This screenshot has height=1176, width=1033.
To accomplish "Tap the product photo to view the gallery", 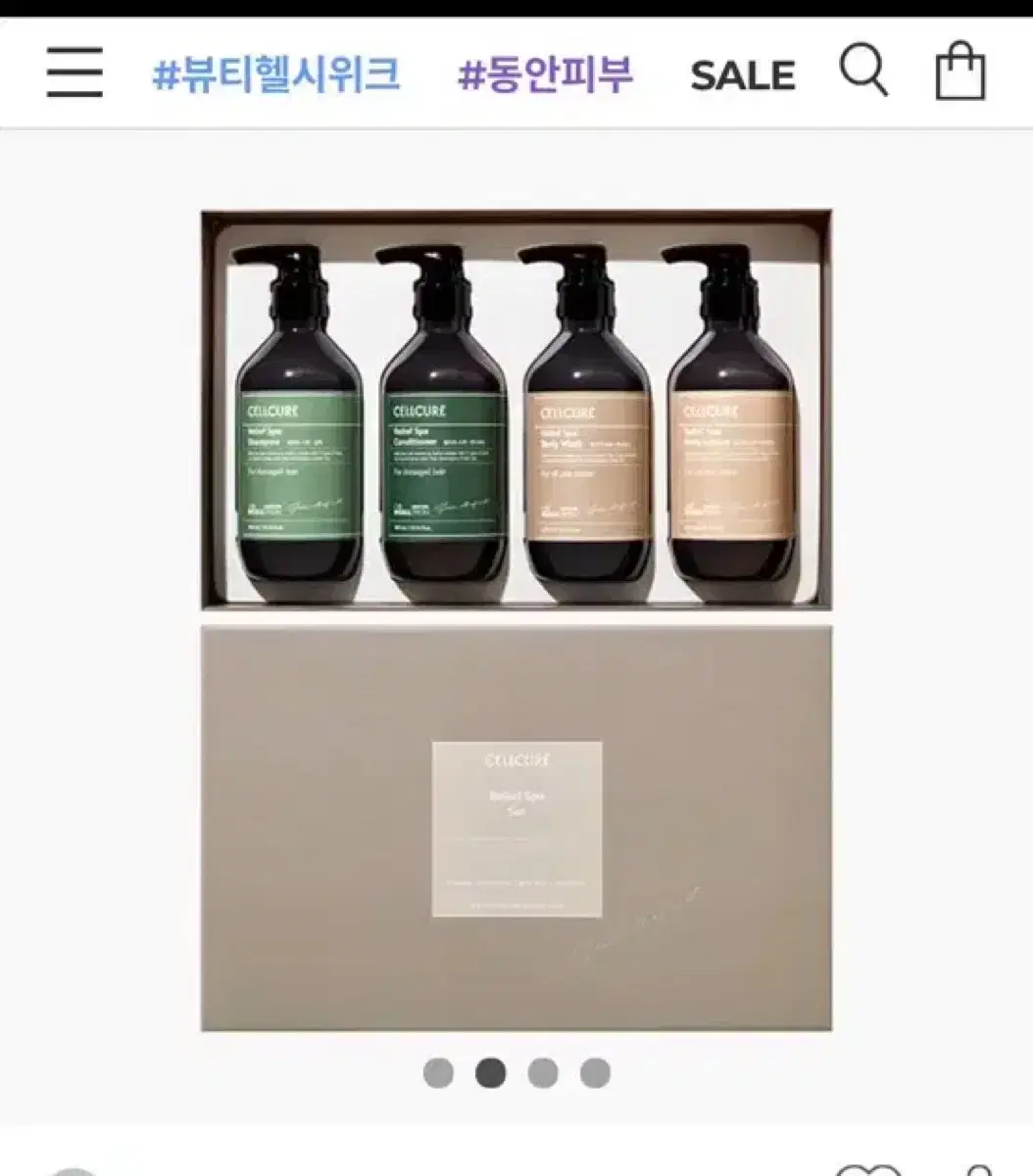I will [516, 588].
